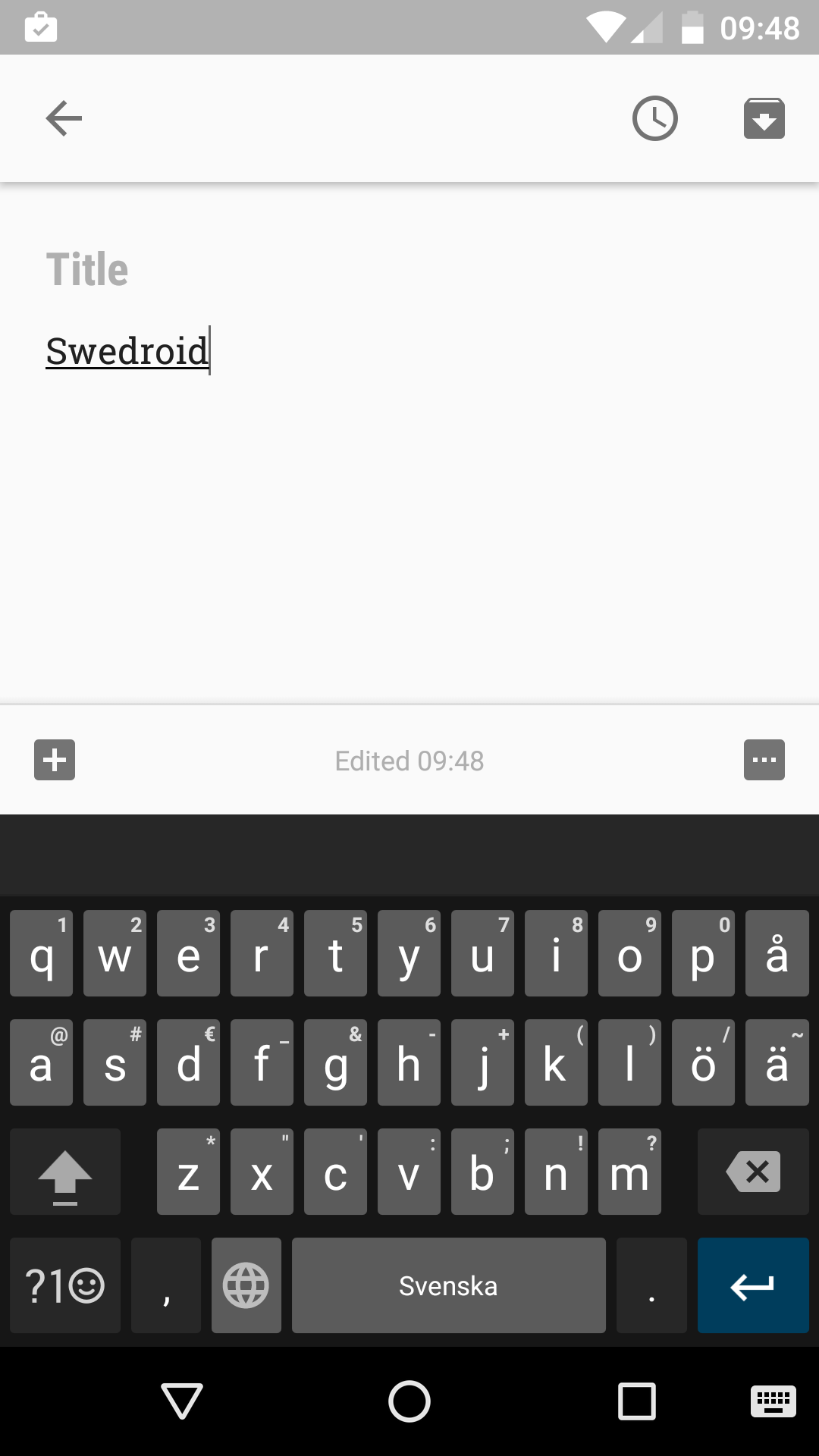Hit the backspace key
Viewport: 819px width, 1456px height.
[753, 1172]
